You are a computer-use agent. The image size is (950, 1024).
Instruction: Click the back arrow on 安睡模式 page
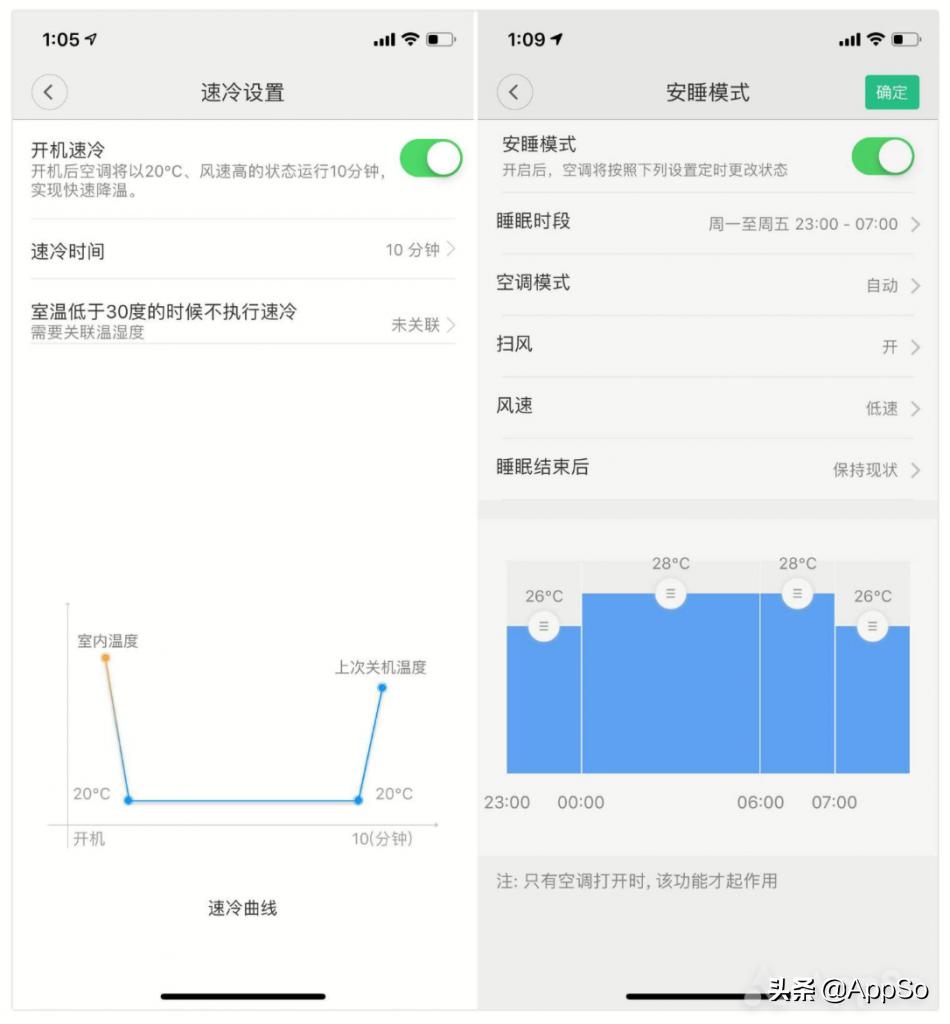(514, 91)
